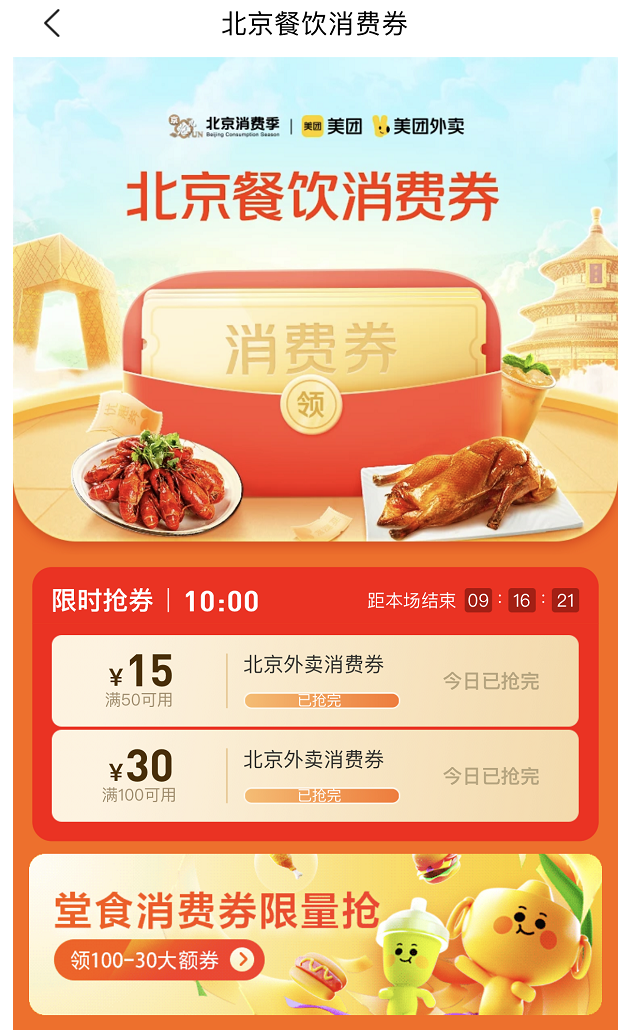Tap 领100-30大额券 button
The height and width of the screenshot is (1030, 618).
click(x=160, y=961)
